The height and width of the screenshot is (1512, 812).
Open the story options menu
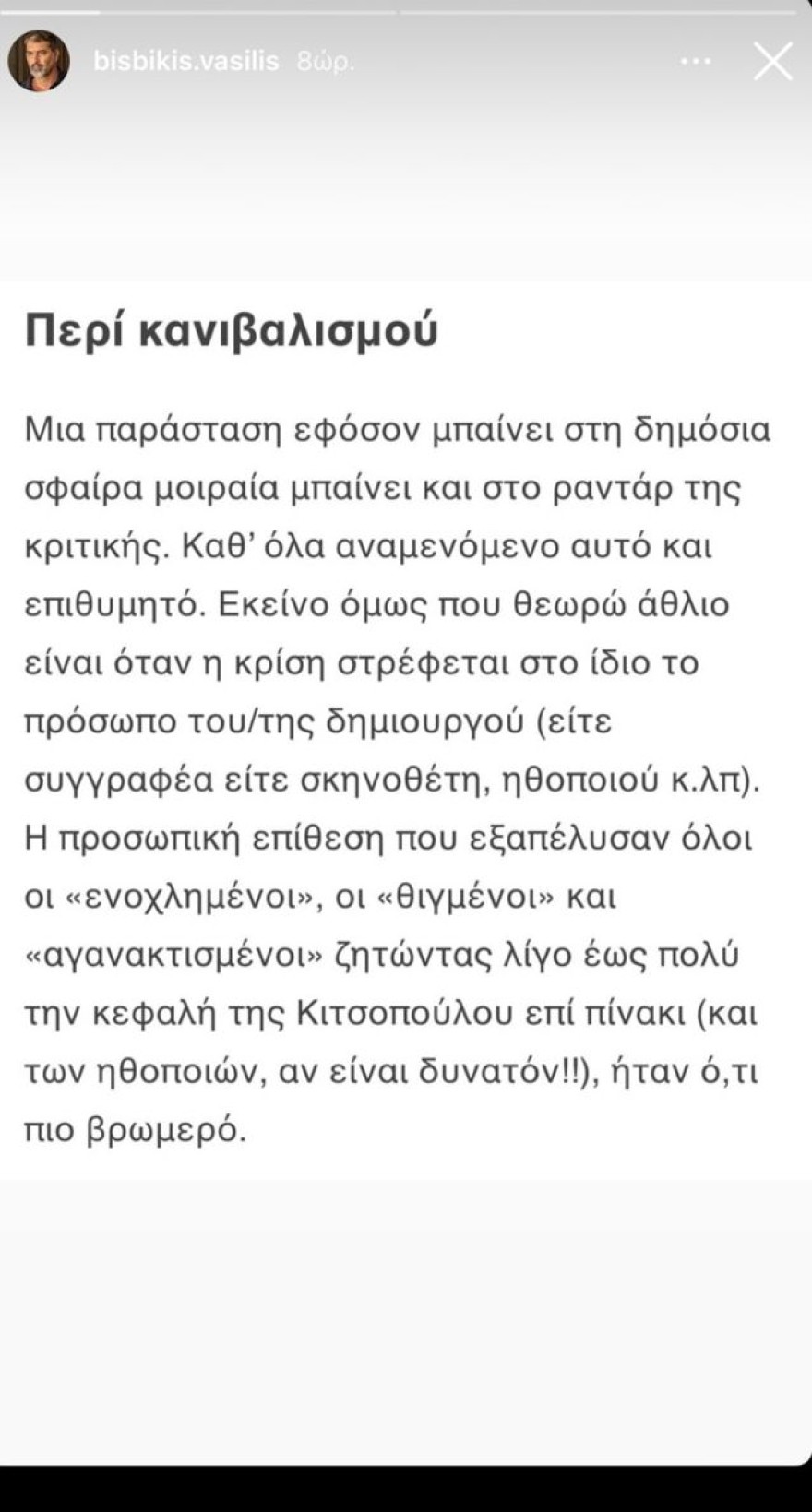(x=695, y=63)
